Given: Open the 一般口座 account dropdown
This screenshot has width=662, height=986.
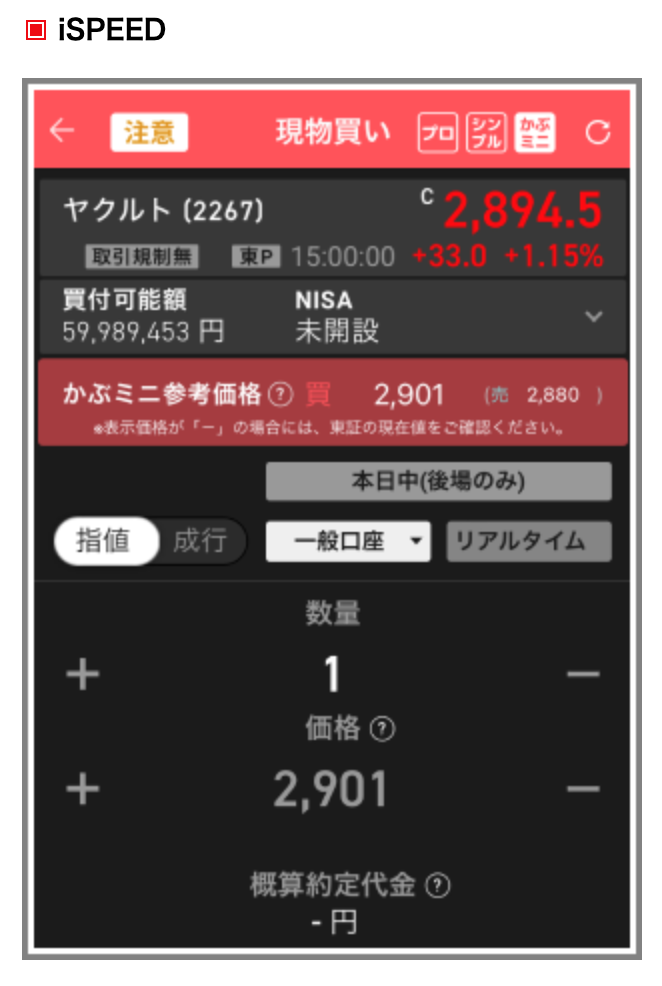Looking at the screenshot, I should (347, 541).
